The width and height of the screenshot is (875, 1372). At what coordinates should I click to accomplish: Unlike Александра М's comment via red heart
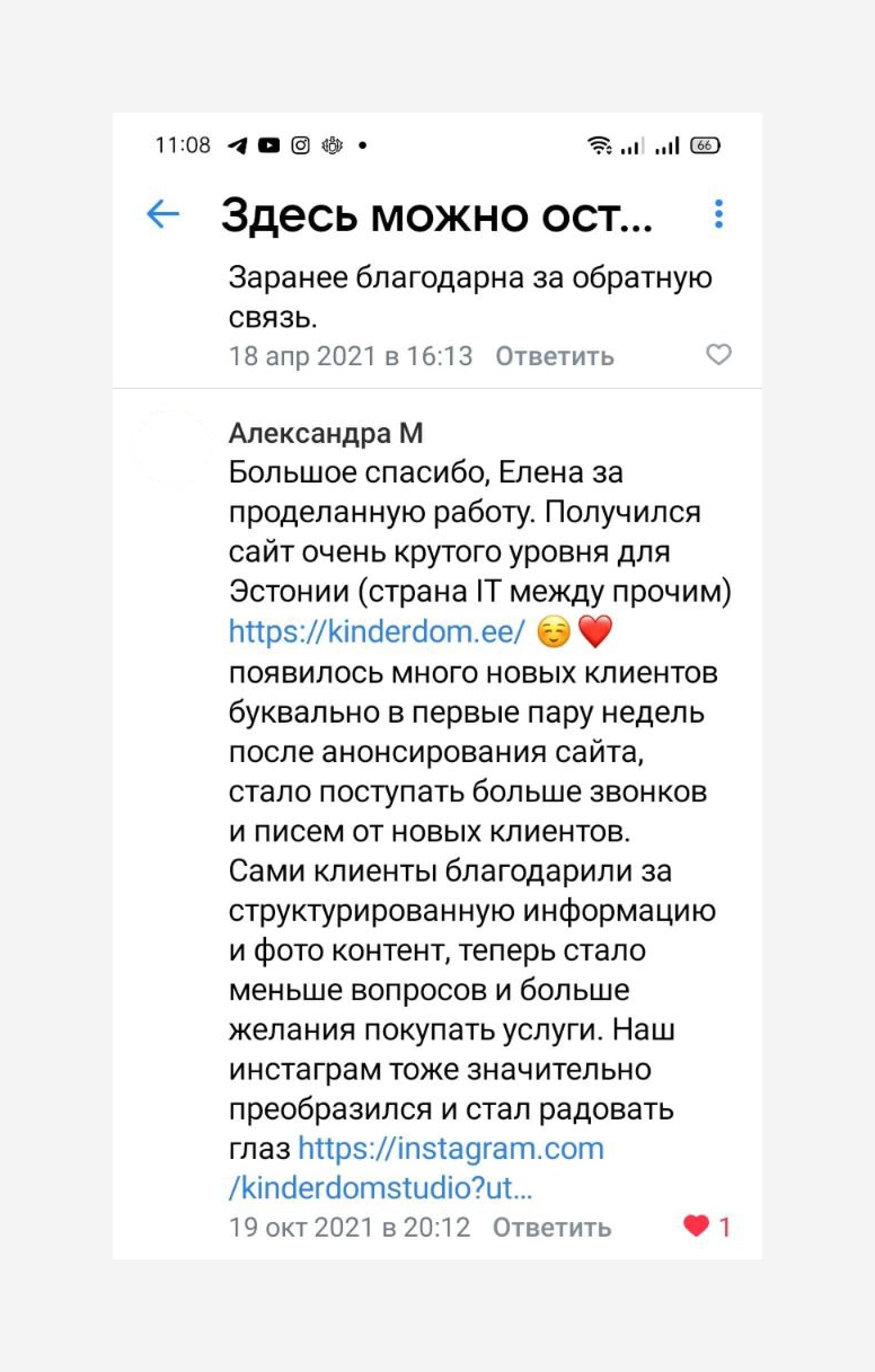coord(696,1225)
